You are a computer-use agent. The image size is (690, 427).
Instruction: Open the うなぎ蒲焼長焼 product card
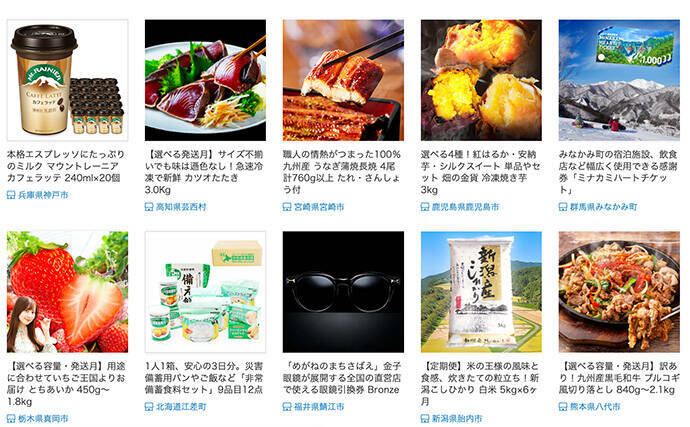coord(343,80)
